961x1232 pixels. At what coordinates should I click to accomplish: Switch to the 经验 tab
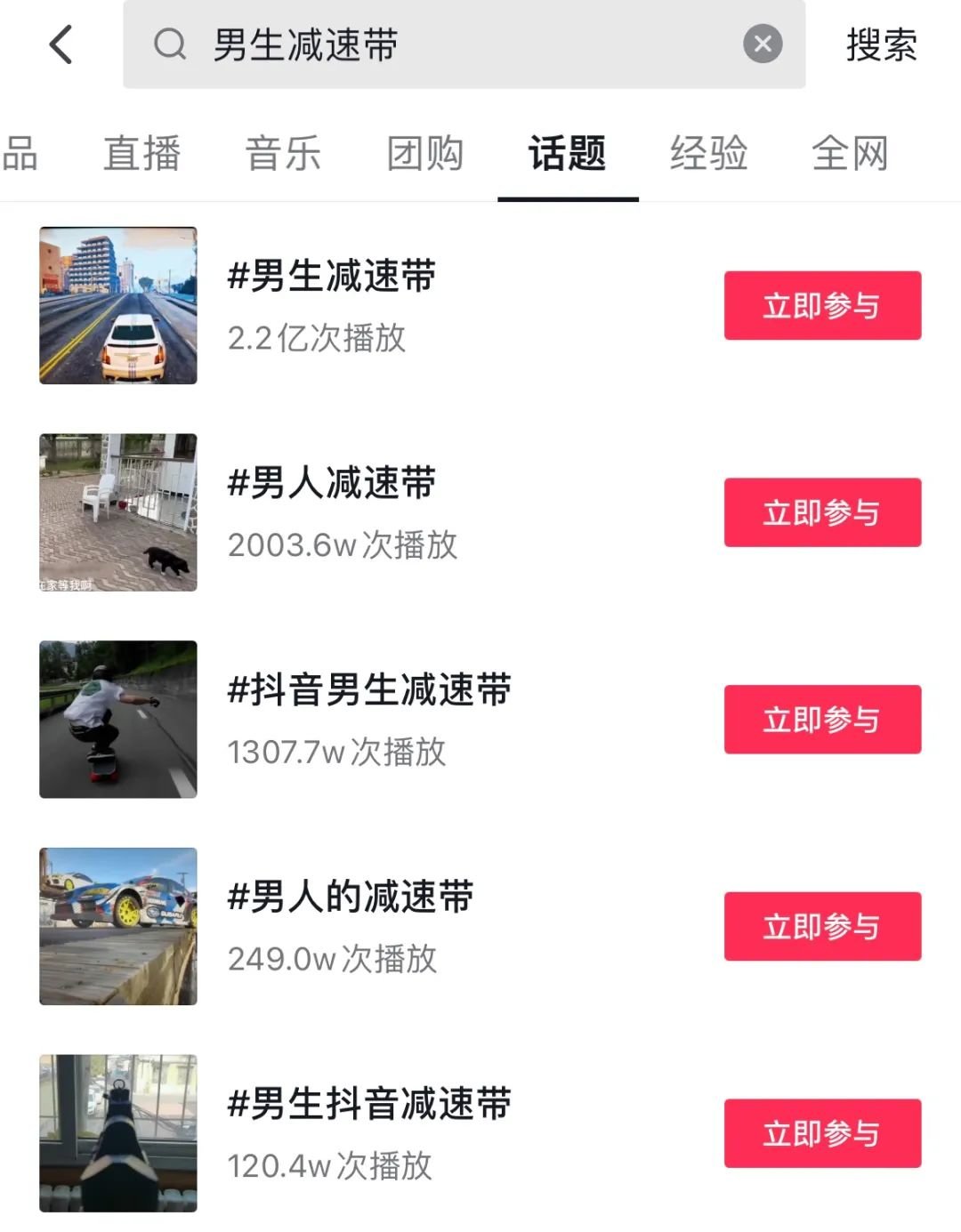[708, 153]
